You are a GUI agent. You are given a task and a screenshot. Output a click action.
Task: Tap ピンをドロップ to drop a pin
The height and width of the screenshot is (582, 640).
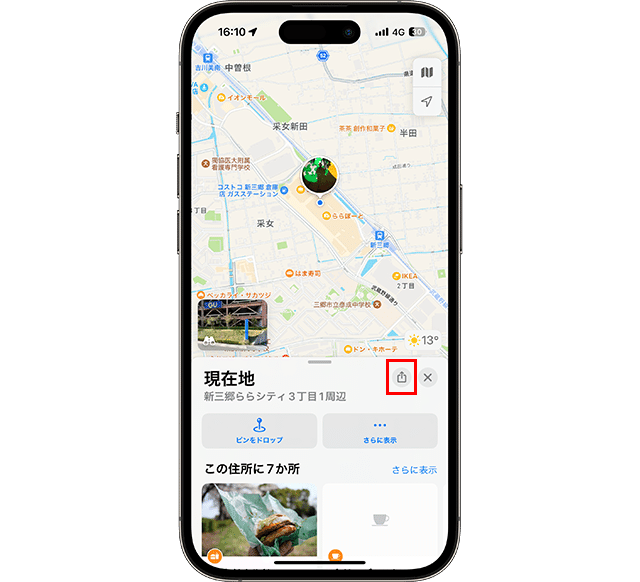point(259,431)
